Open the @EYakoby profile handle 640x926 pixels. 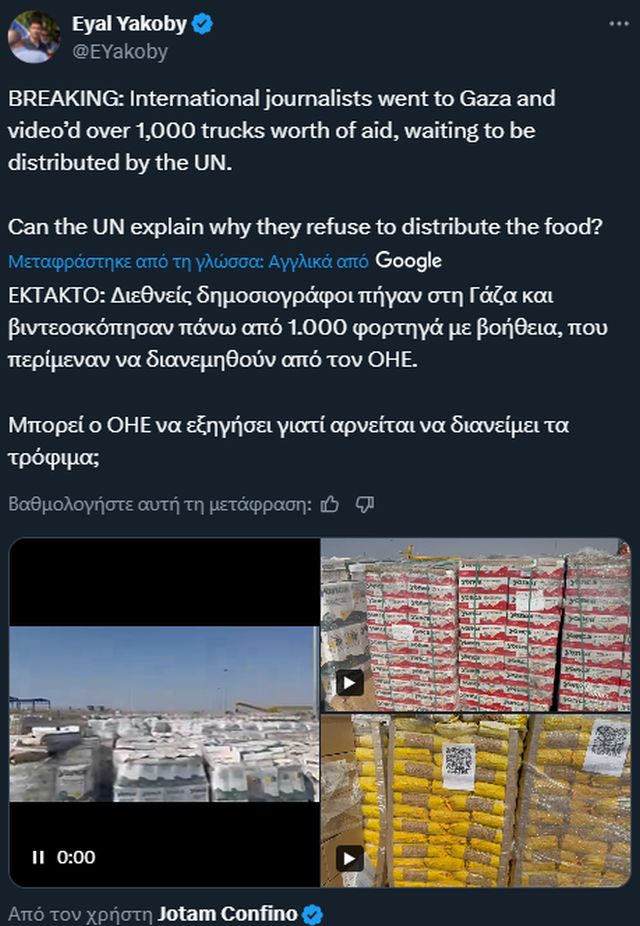pos(119,52)
